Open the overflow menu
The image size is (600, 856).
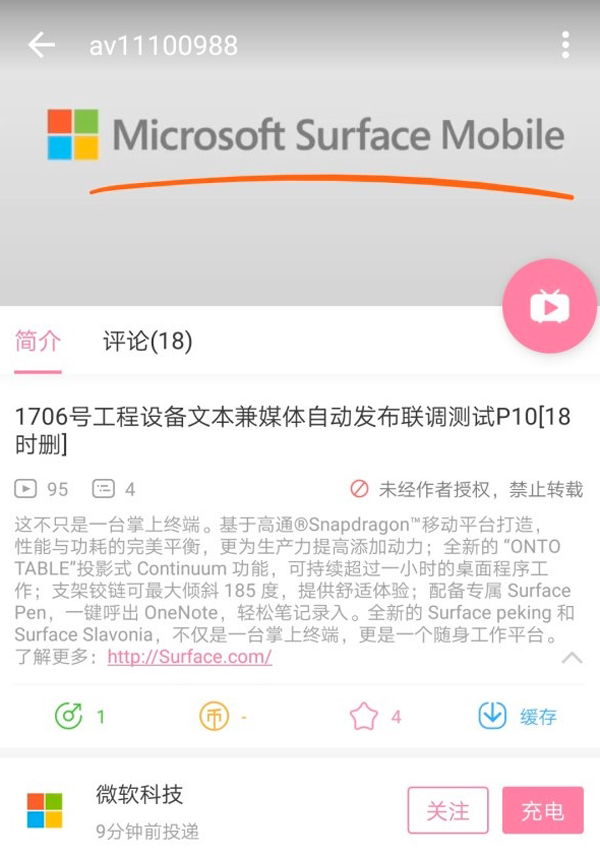pyautogui.click(x=565, y=45)
